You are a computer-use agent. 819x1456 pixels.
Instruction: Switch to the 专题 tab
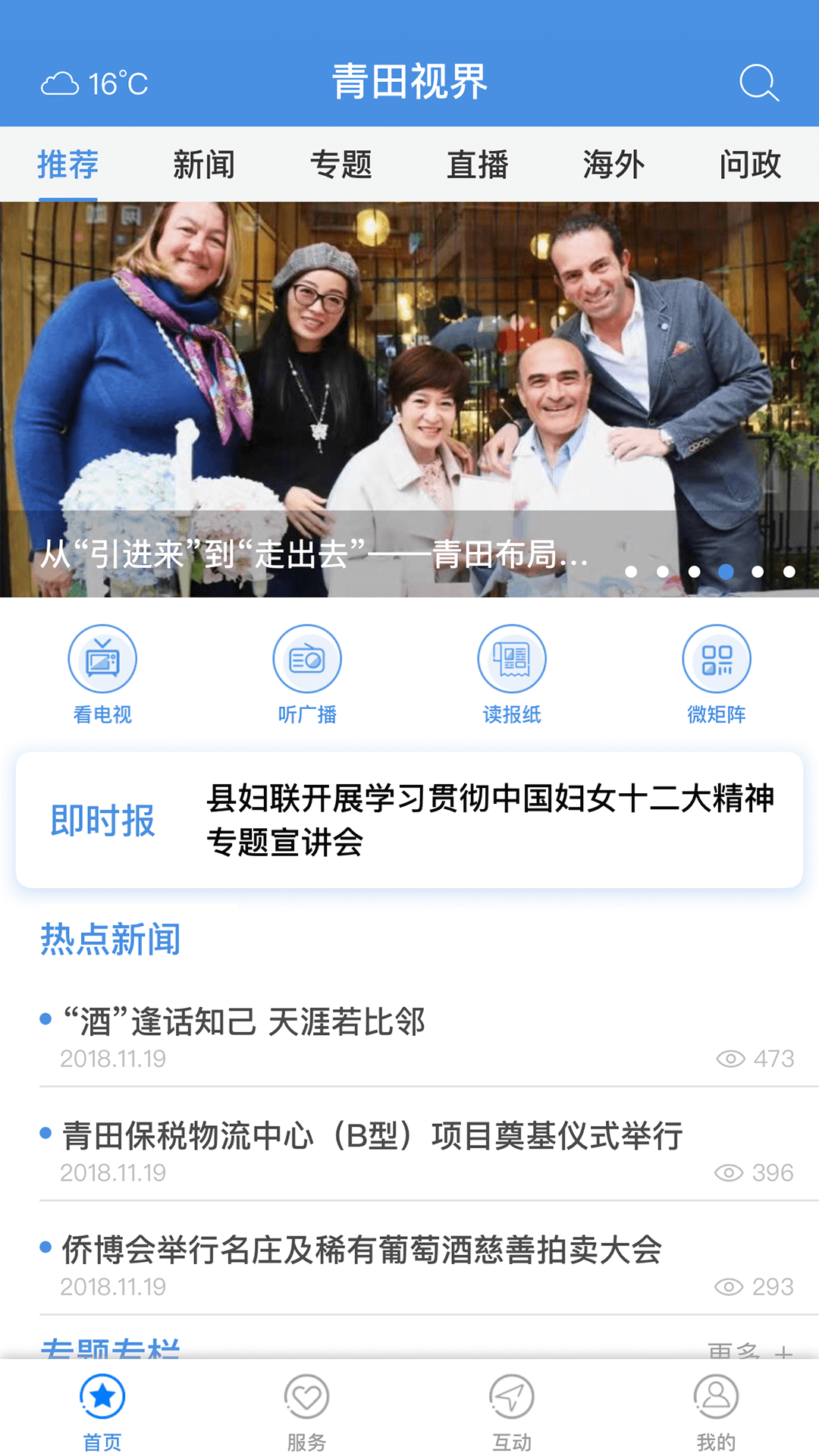pyautogui.click(x=340, y=165)
